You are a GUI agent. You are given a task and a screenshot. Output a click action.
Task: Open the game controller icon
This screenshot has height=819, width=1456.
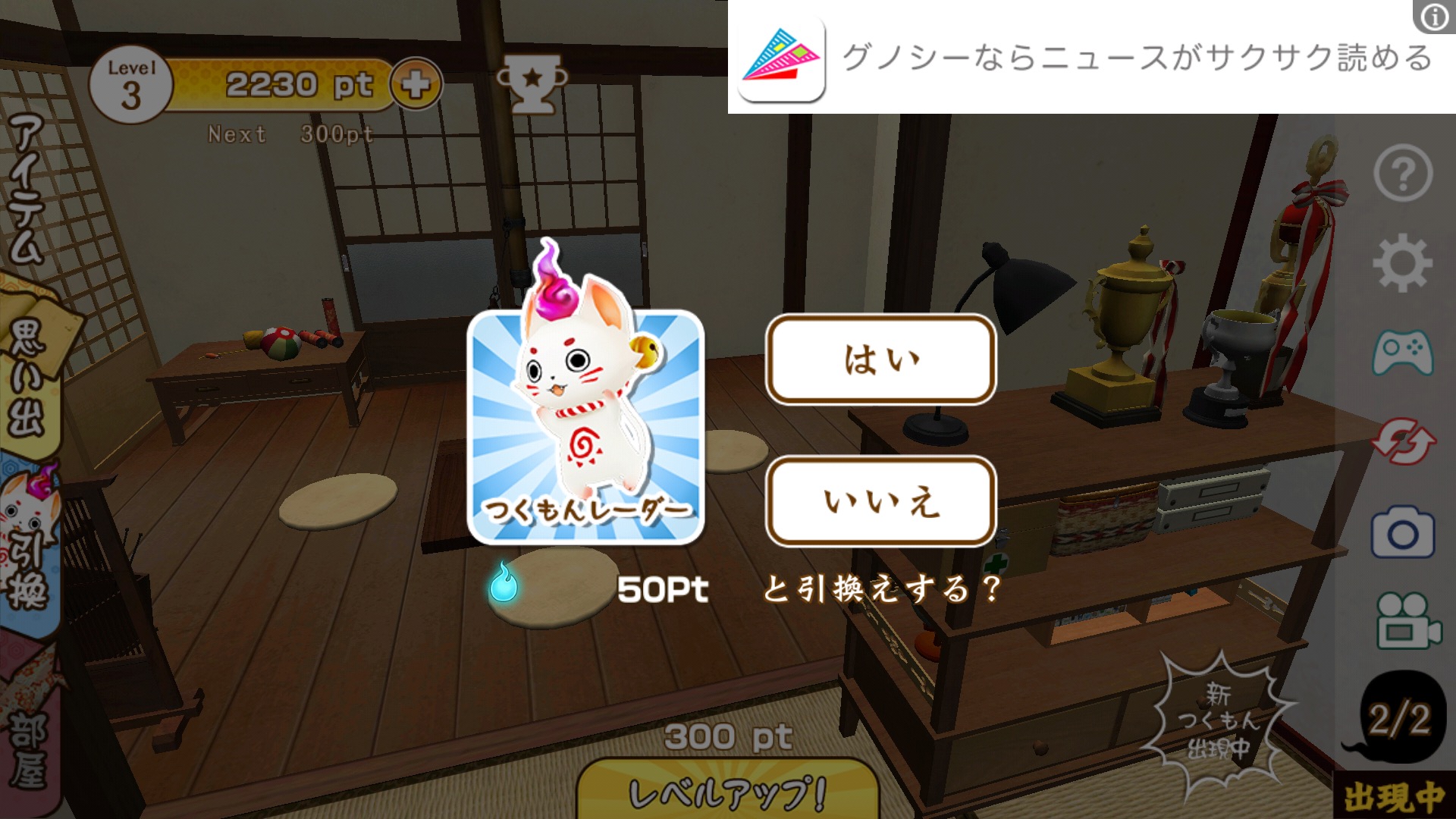pos(1403,352)
